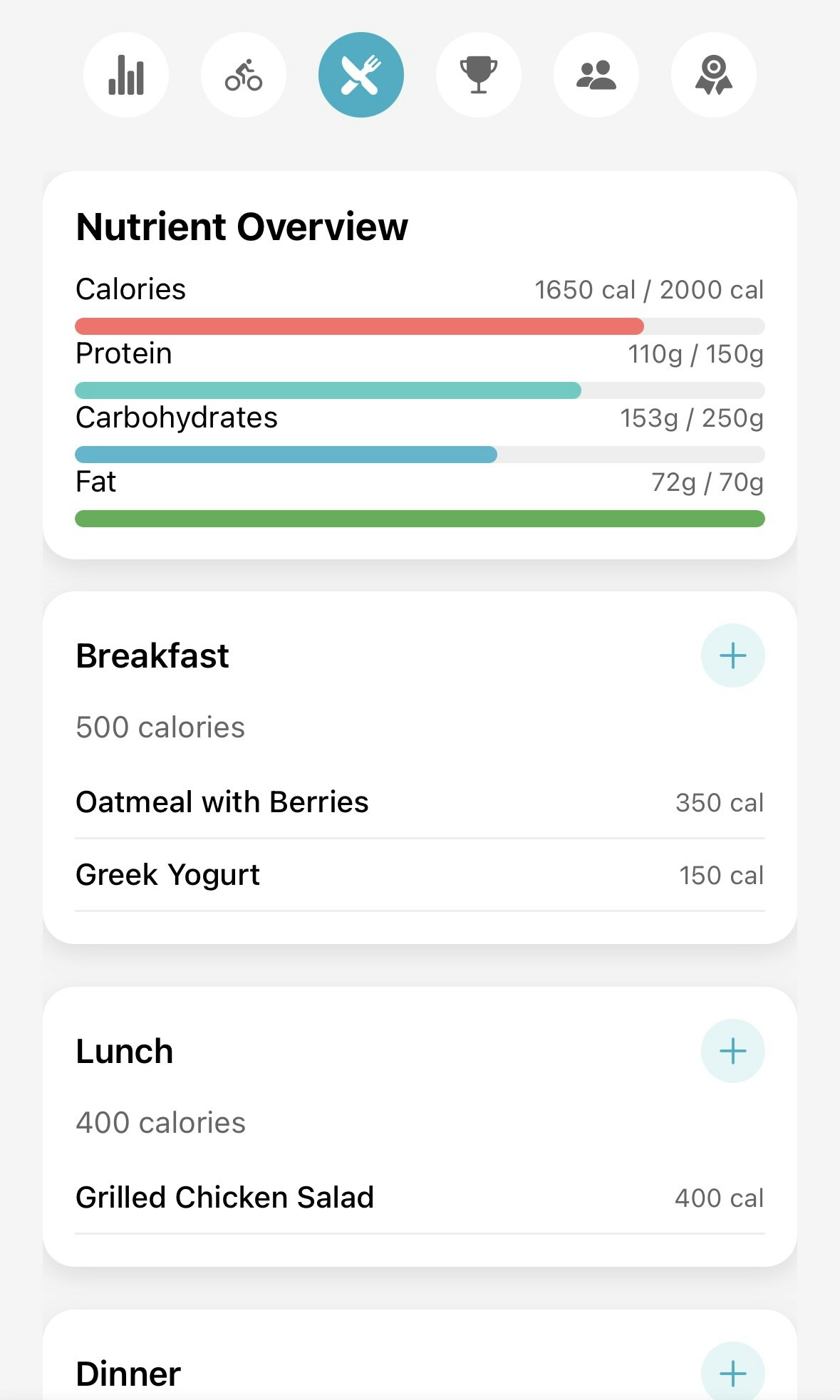The height and width of the screenshot is (1400, 840).
Task: Select the nutrition fork and knife tab
Action: tap(361, 75)
